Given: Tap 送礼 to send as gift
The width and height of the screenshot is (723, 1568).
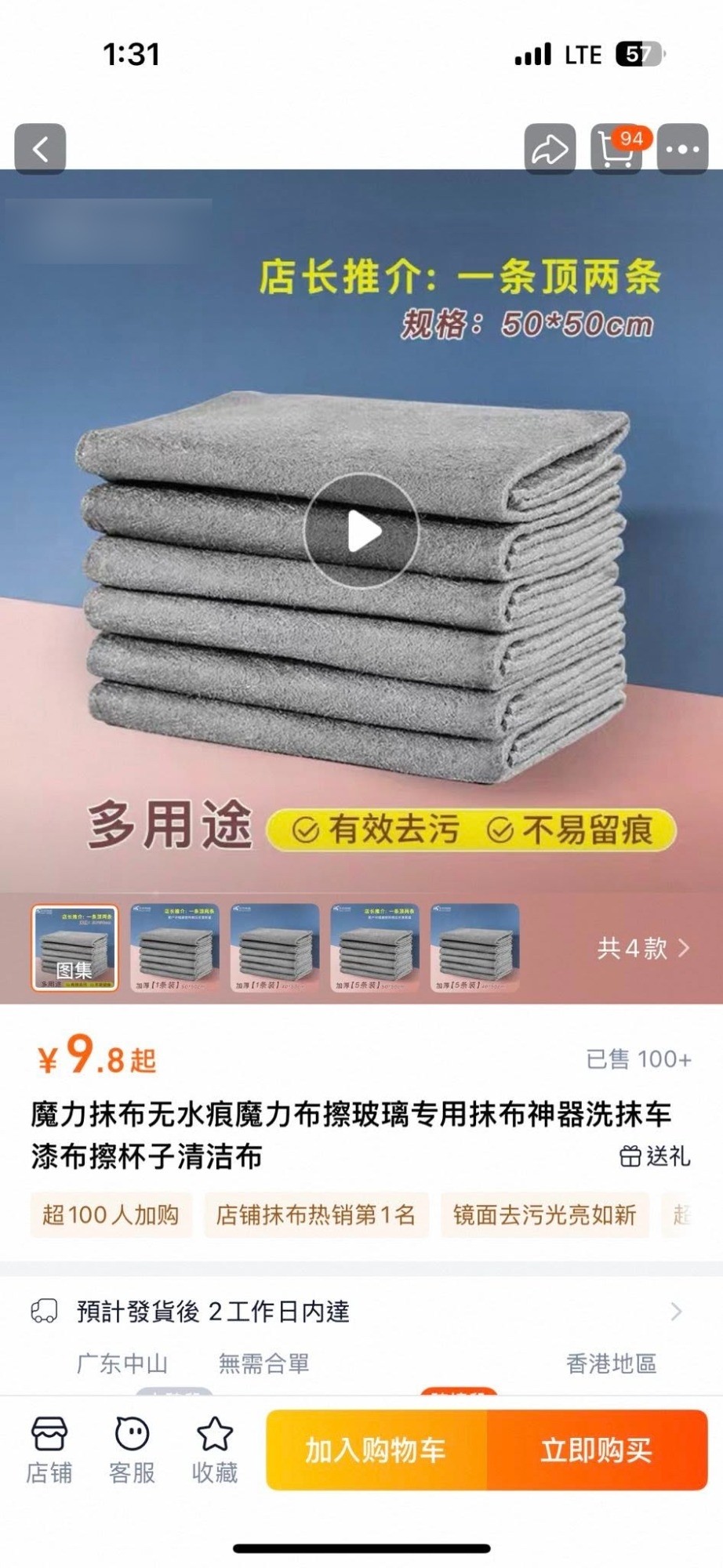Looking at the screenshot, I should (655, 1156).
